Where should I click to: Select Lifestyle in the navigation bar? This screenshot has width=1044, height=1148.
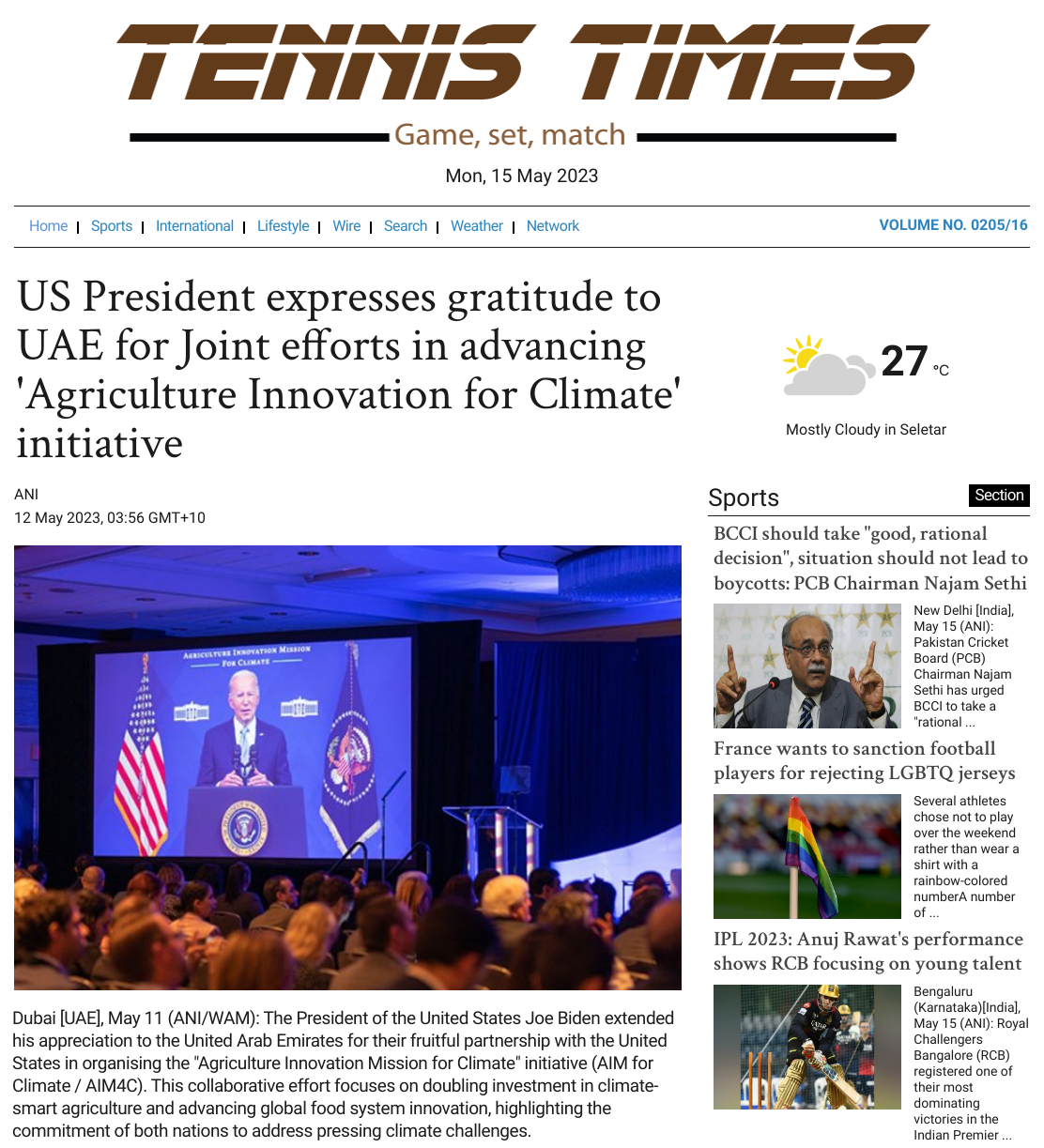283,226
